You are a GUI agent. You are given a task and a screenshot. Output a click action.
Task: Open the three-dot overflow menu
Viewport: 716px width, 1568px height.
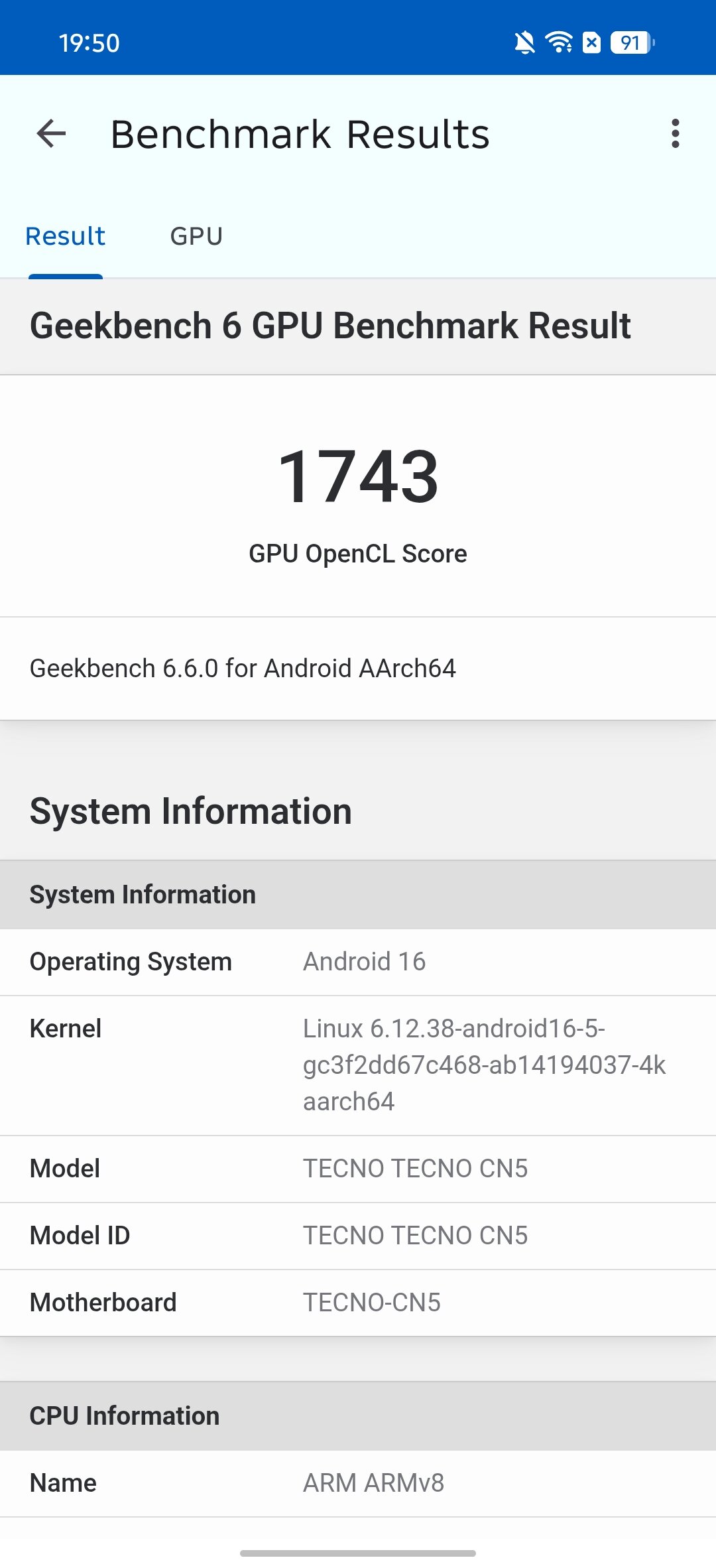(x=675, y=134)
